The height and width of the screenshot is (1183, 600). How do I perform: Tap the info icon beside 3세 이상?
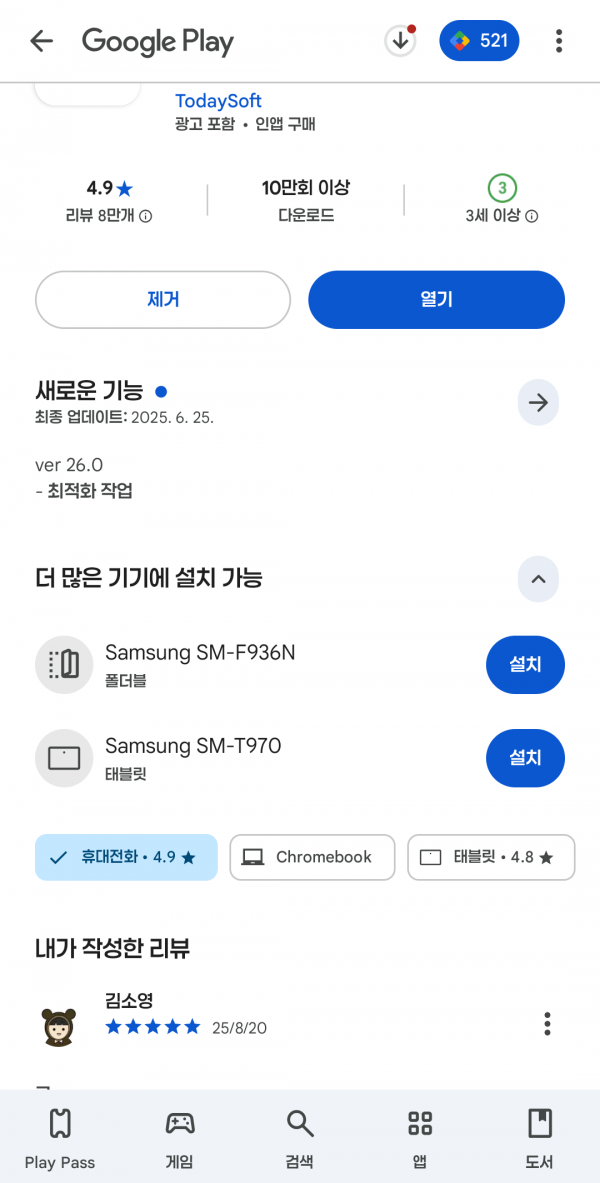point(531,217)
